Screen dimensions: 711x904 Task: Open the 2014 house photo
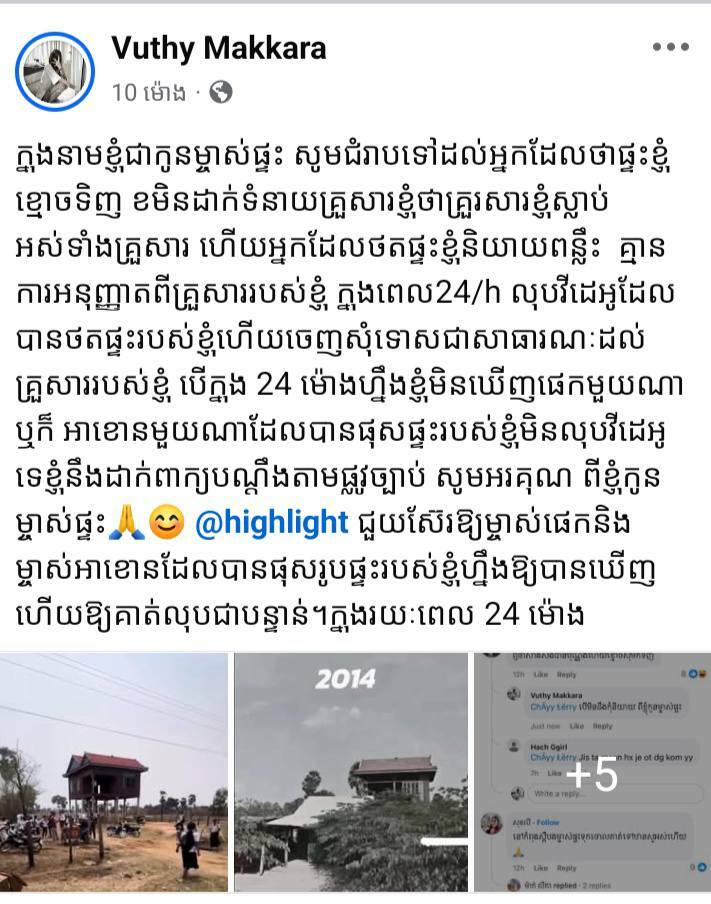[x=351, y=772]
